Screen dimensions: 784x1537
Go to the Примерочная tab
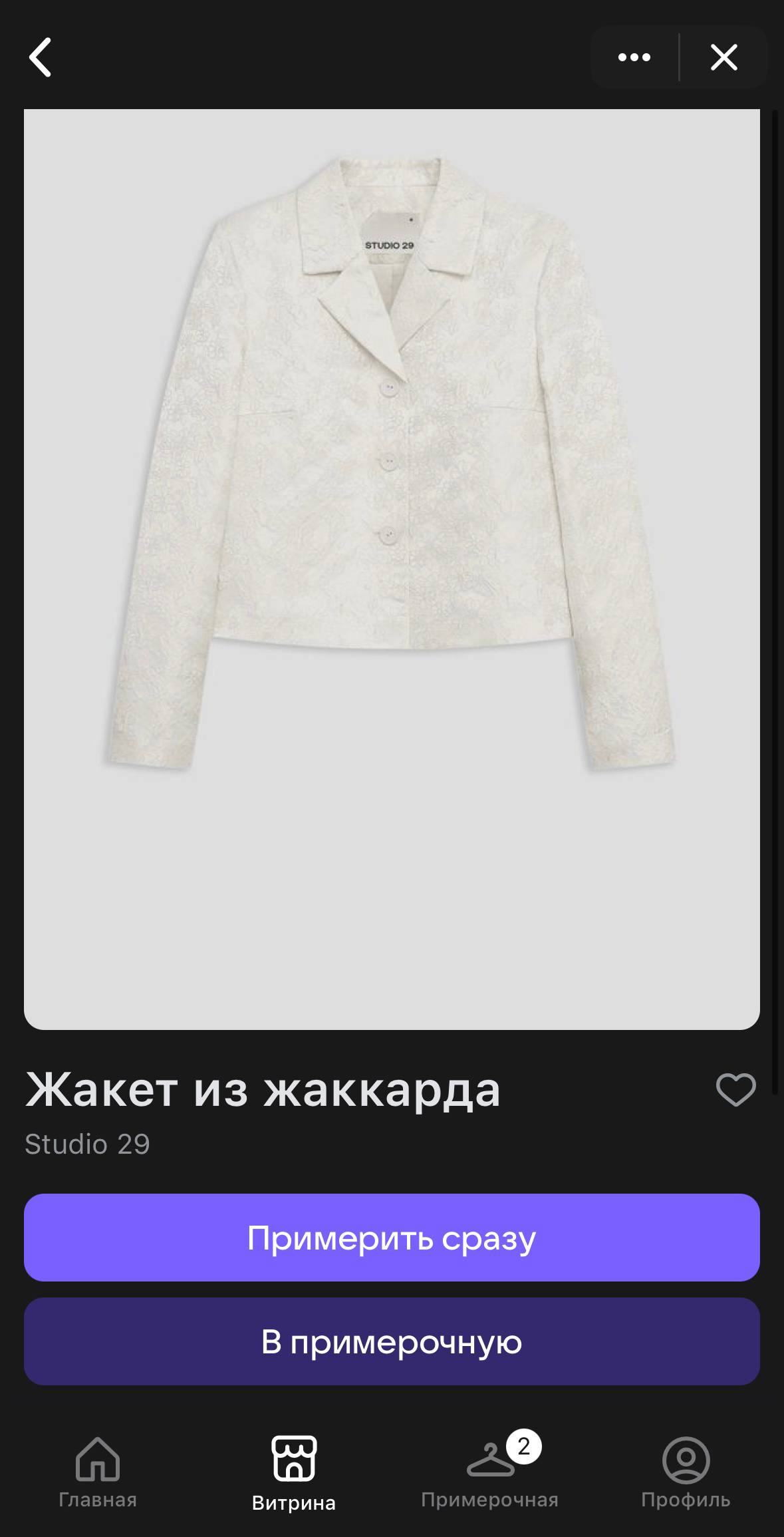490,1472
